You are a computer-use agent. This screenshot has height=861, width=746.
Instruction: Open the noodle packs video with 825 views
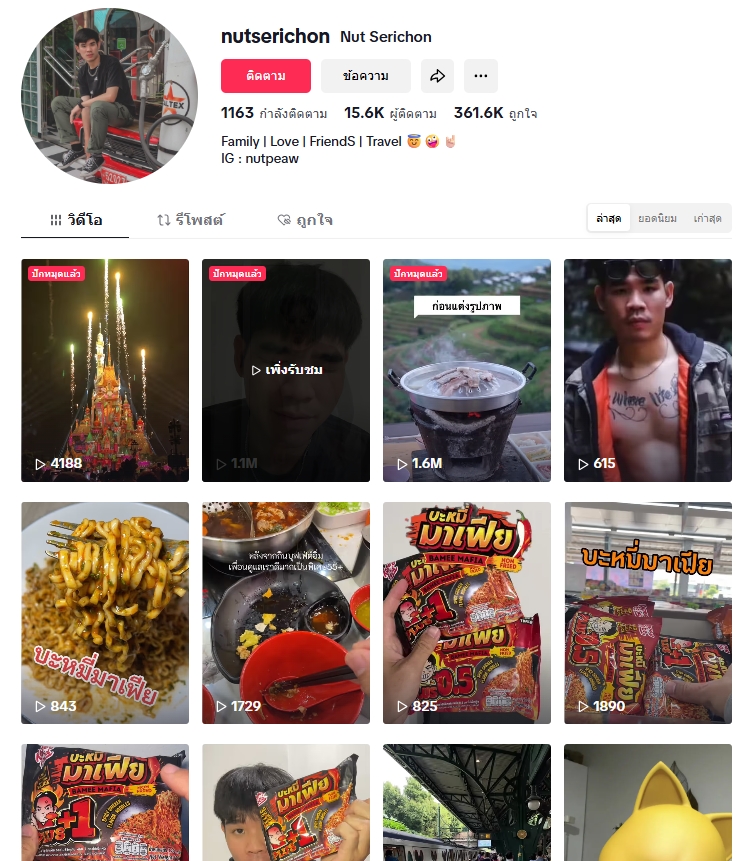[x=467, y=612]
